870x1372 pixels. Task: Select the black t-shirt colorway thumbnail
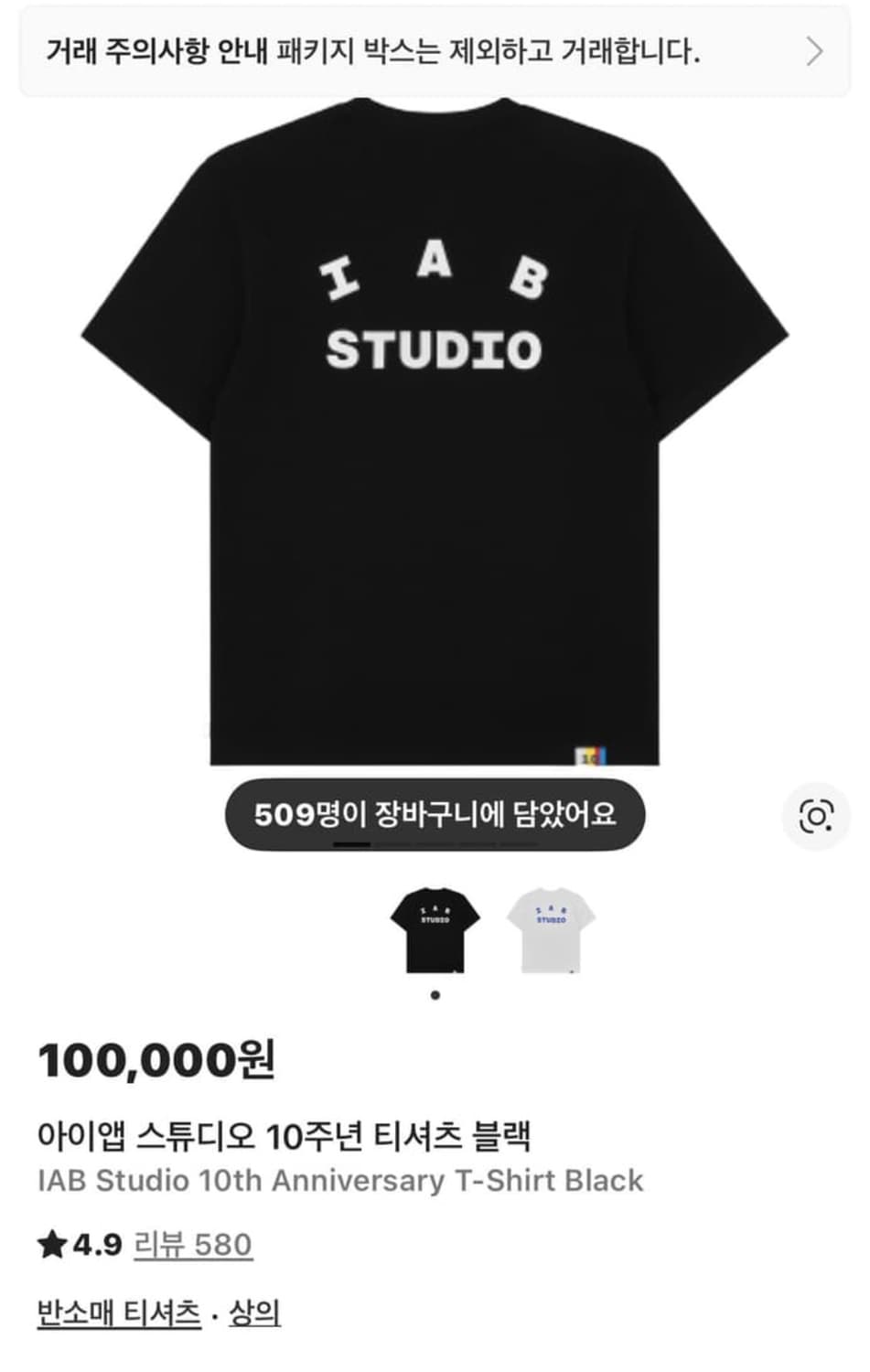click(436, 928)
